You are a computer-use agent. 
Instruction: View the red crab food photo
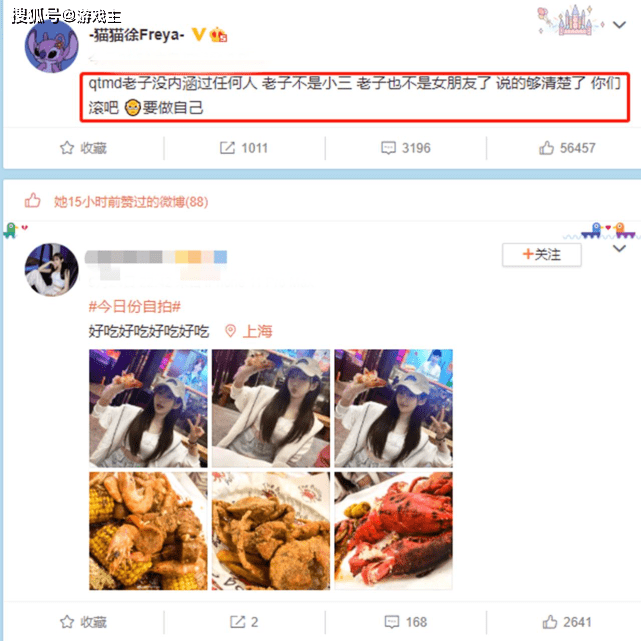[x=392, y=530]
